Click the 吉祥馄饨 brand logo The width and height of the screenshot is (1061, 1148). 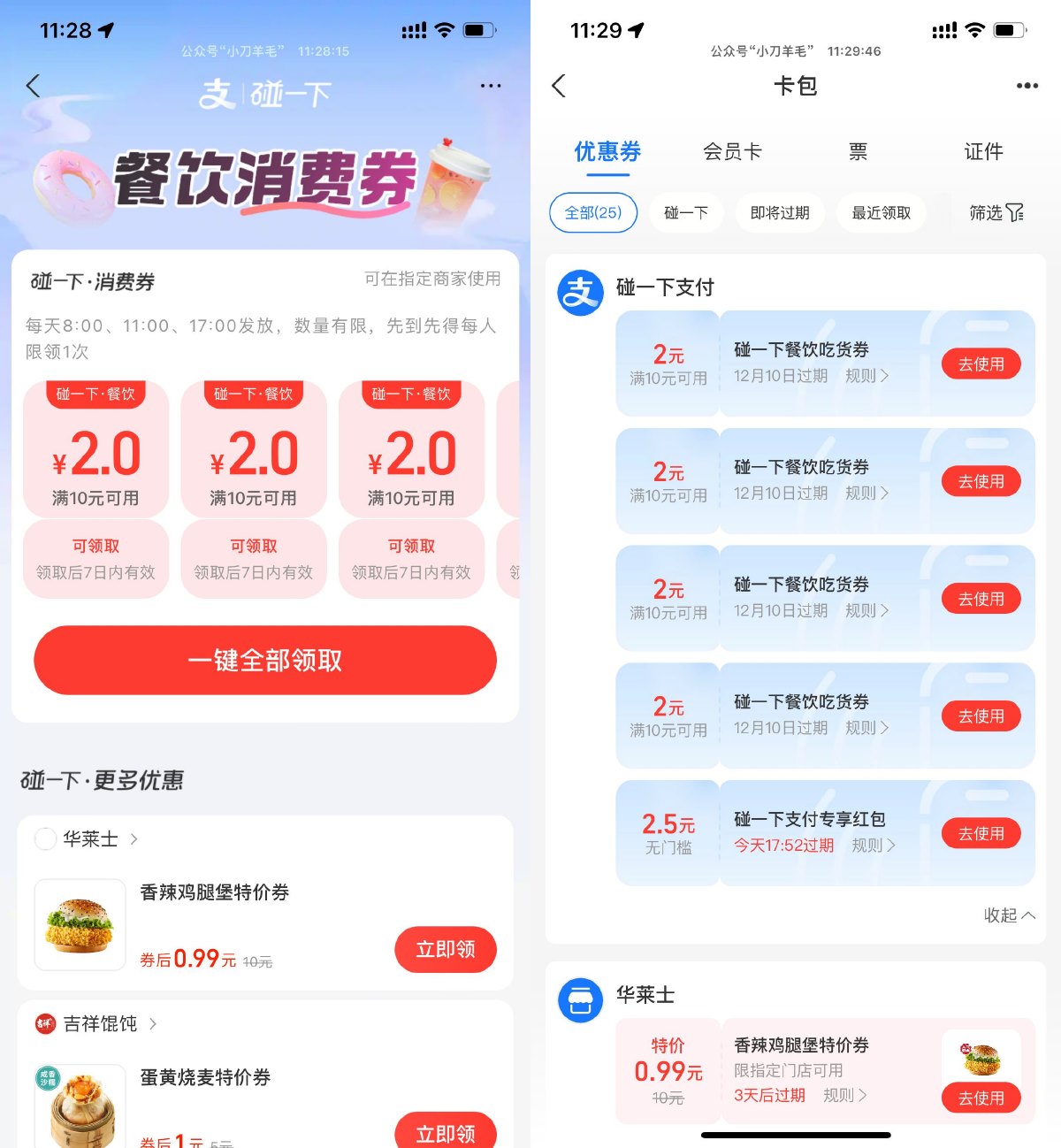(45, 1023)
